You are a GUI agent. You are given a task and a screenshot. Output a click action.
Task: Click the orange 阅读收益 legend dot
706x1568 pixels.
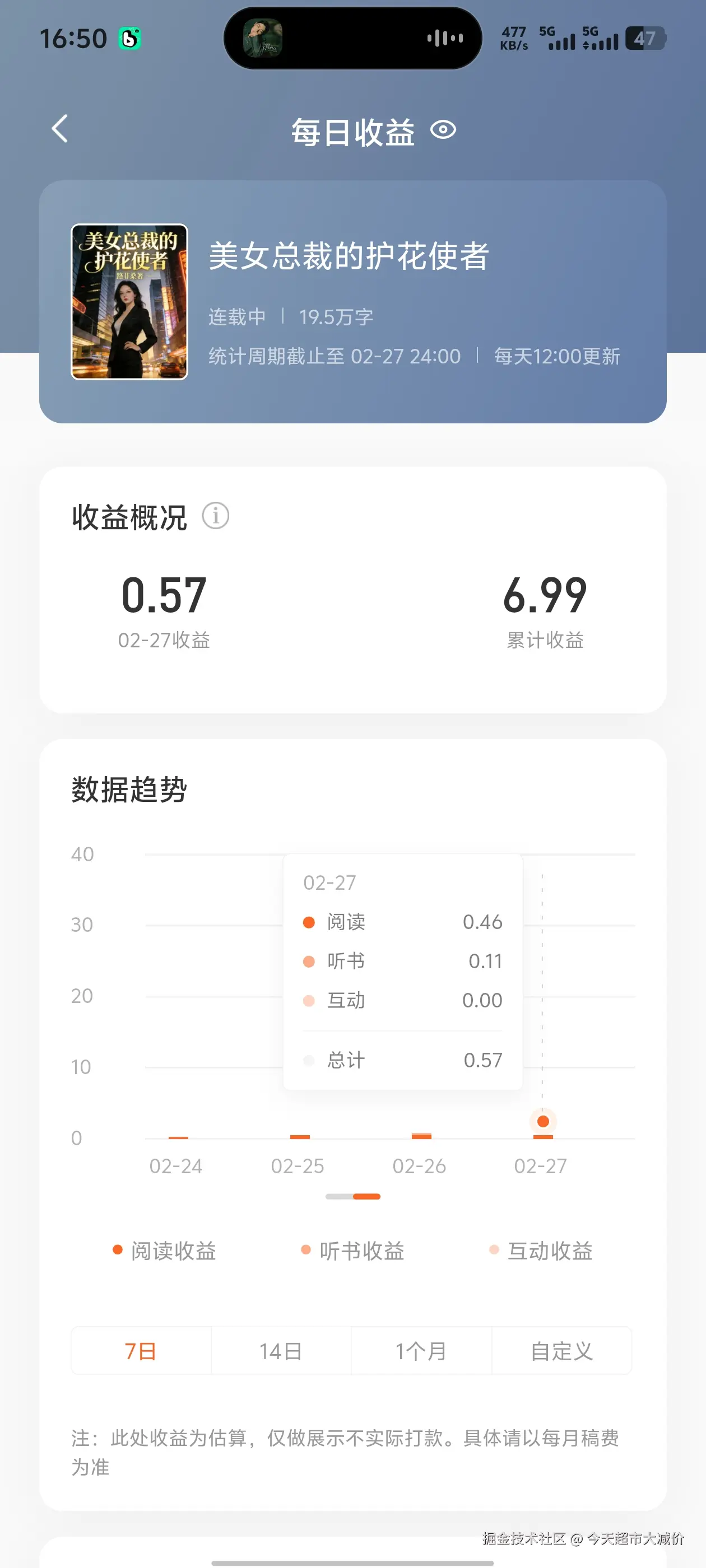point(117,1252)
